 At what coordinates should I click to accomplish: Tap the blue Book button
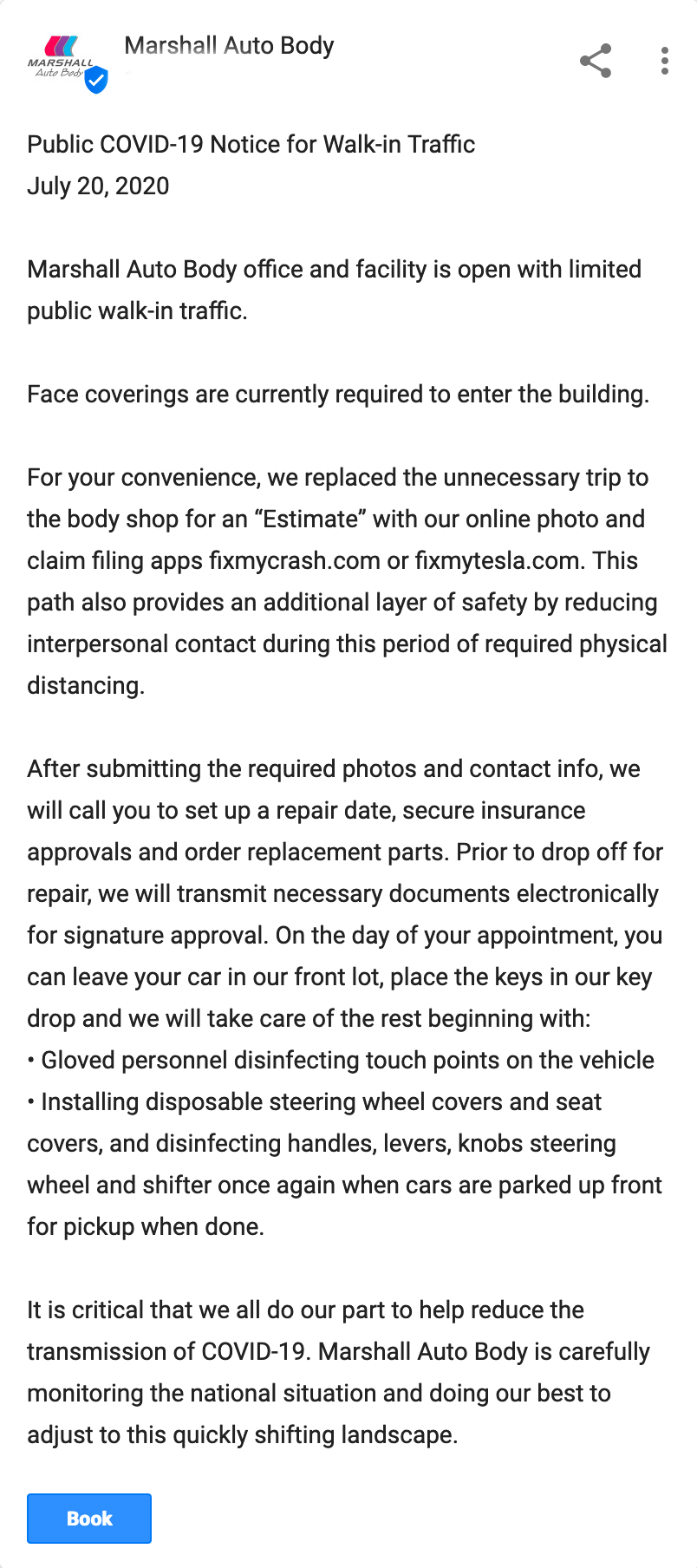[x=89, y=1519]
